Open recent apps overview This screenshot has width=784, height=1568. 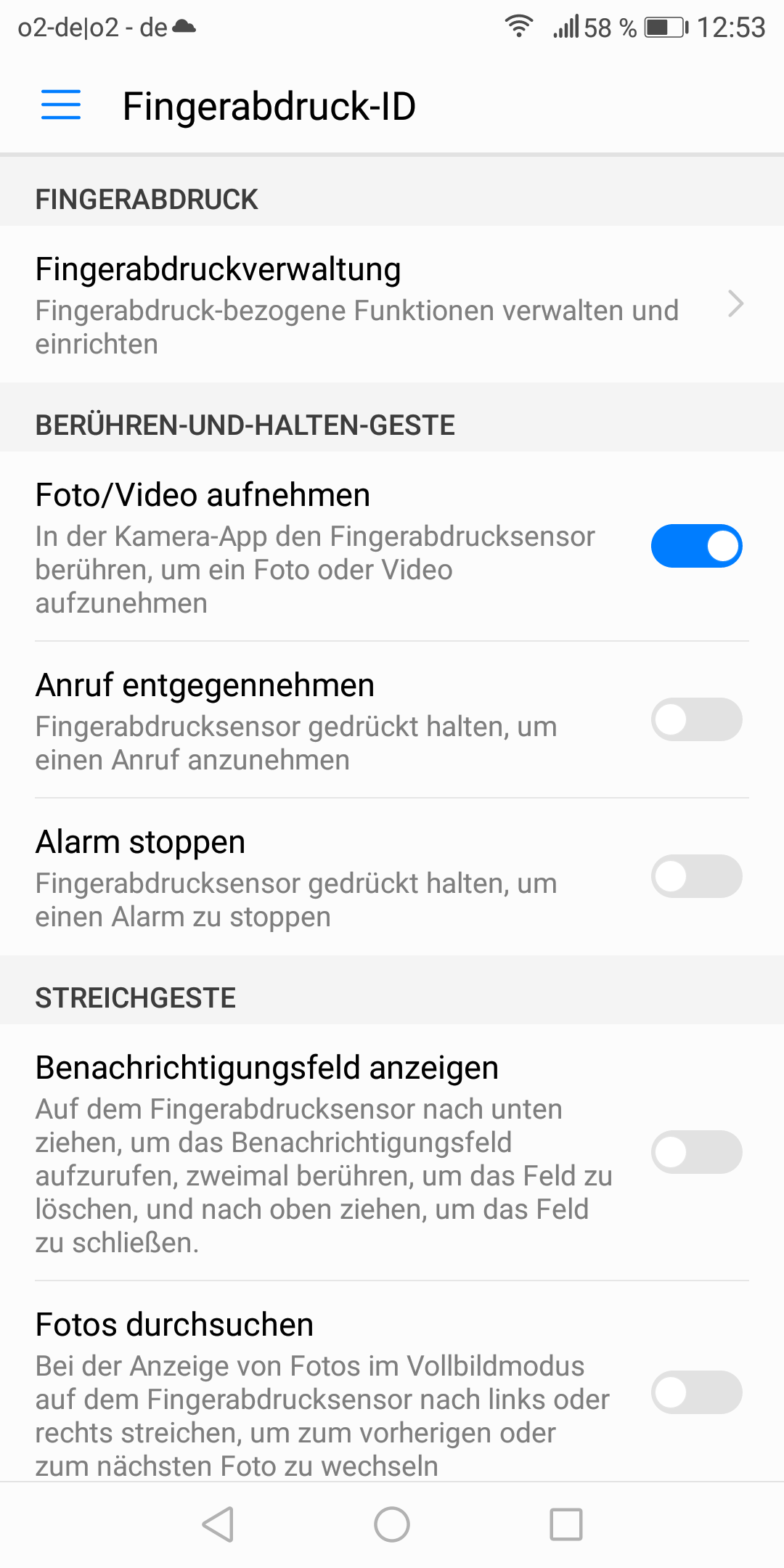point(566,1524)
